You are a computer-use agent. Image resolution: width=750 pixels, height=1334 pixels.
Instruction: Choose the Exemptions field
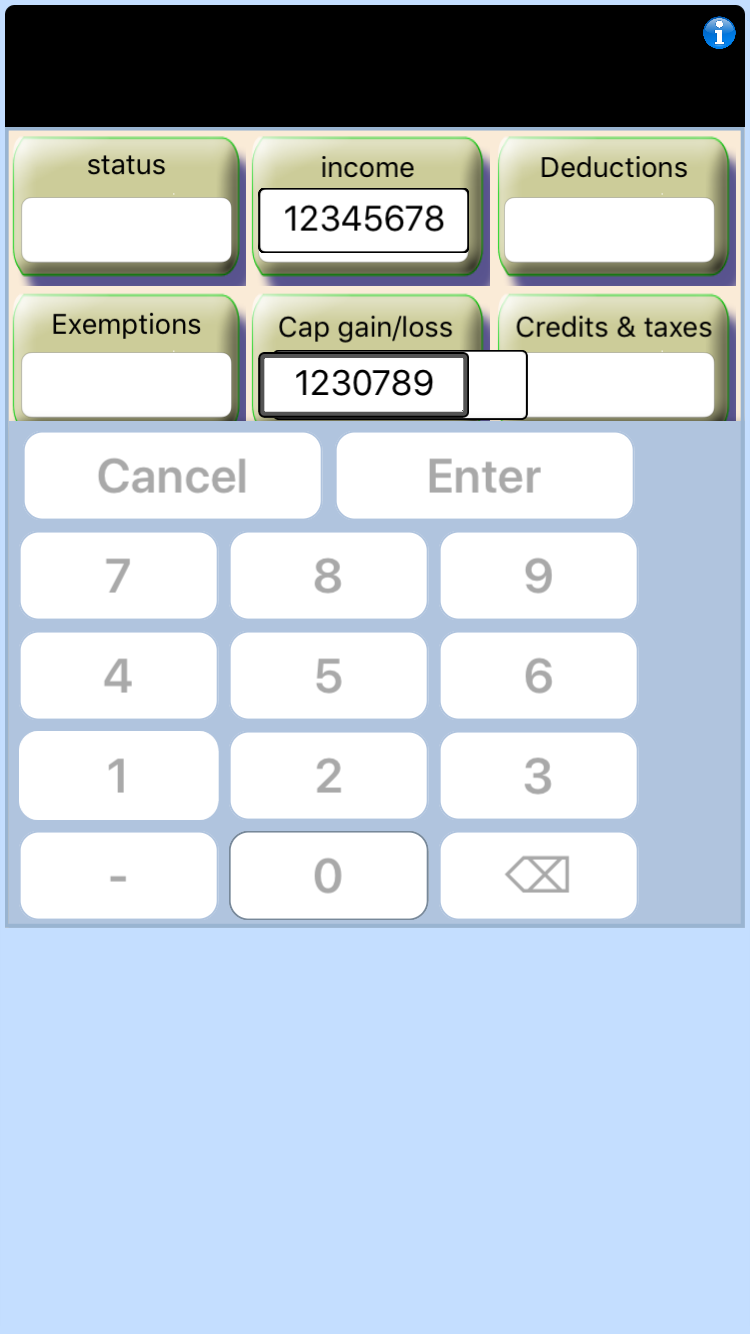pyautogui.click(x=126, y=384)
